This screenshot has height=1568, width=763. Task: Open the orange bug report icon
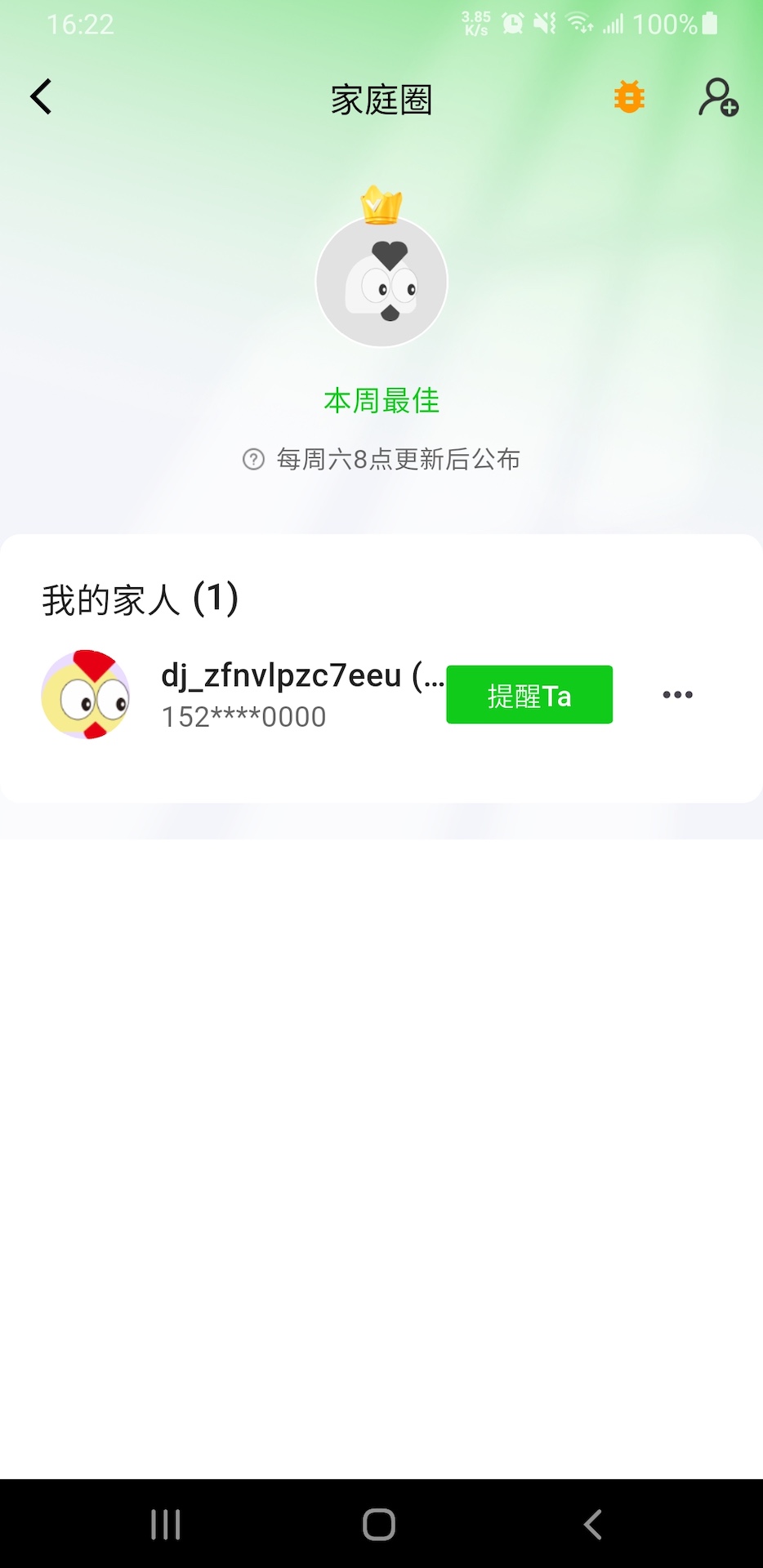628,96
